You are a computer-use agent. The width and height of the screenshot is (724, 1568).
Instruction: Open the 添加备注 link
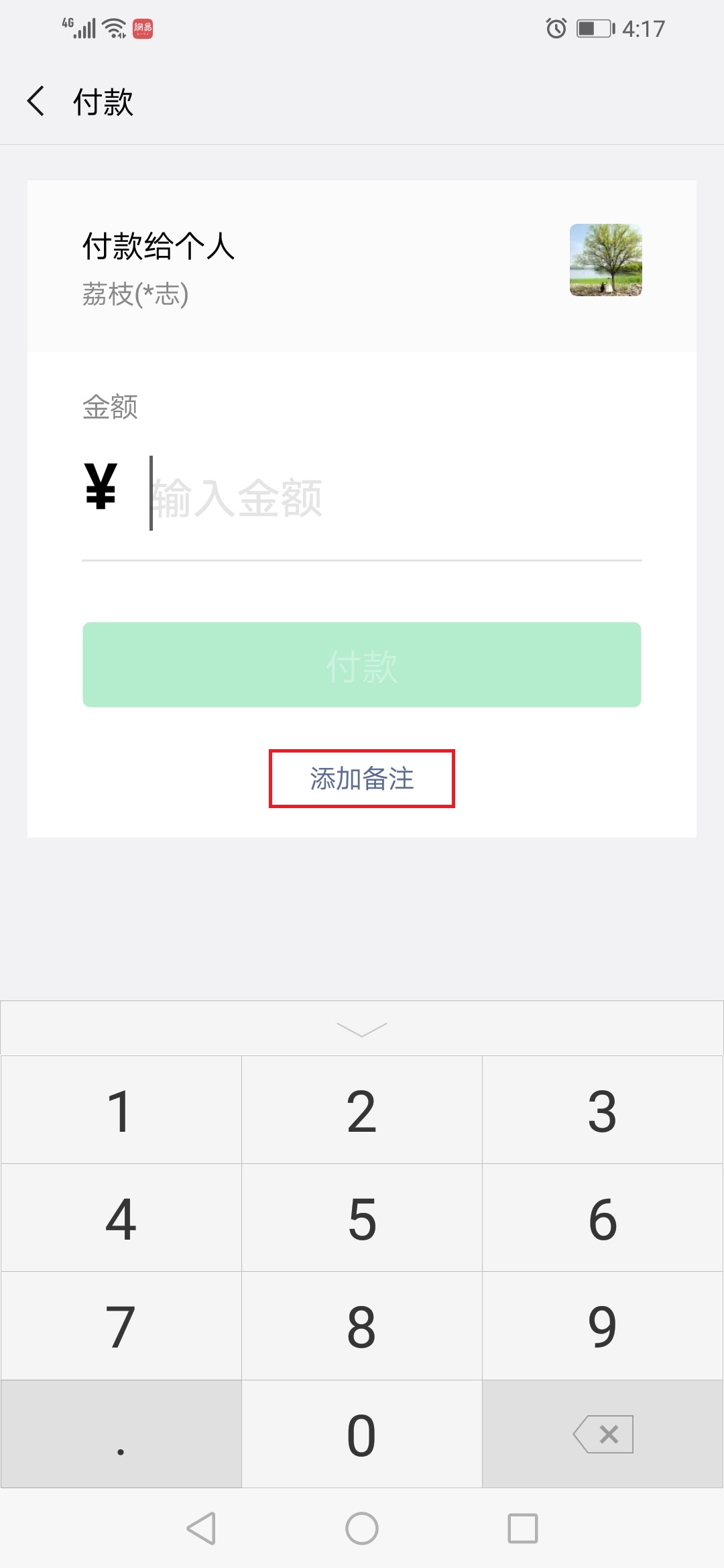pyautogui.click(x=362, y=779)
